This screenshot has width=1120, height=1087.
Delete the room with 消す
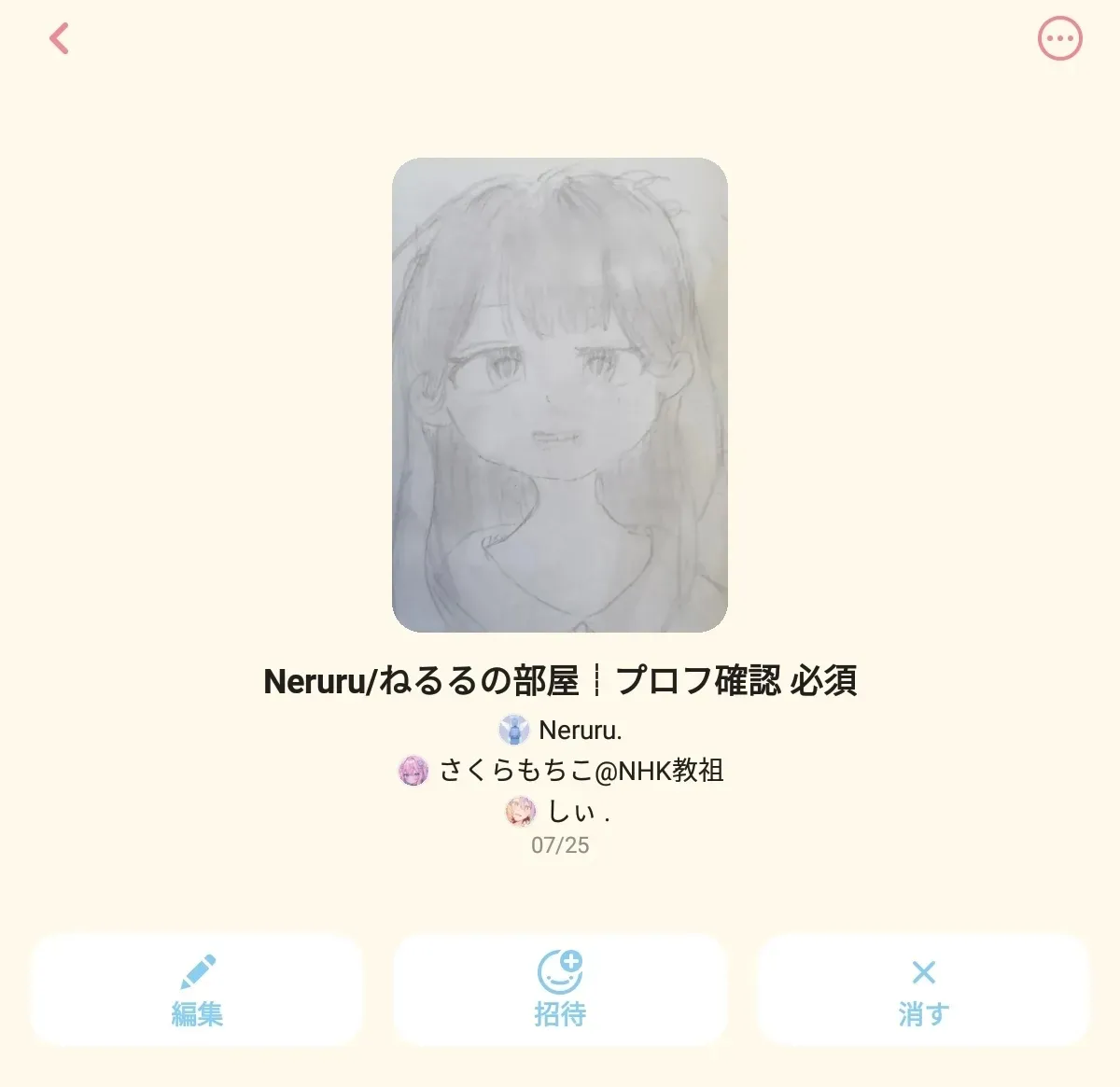pyautogui.click(x=923, y=989)
